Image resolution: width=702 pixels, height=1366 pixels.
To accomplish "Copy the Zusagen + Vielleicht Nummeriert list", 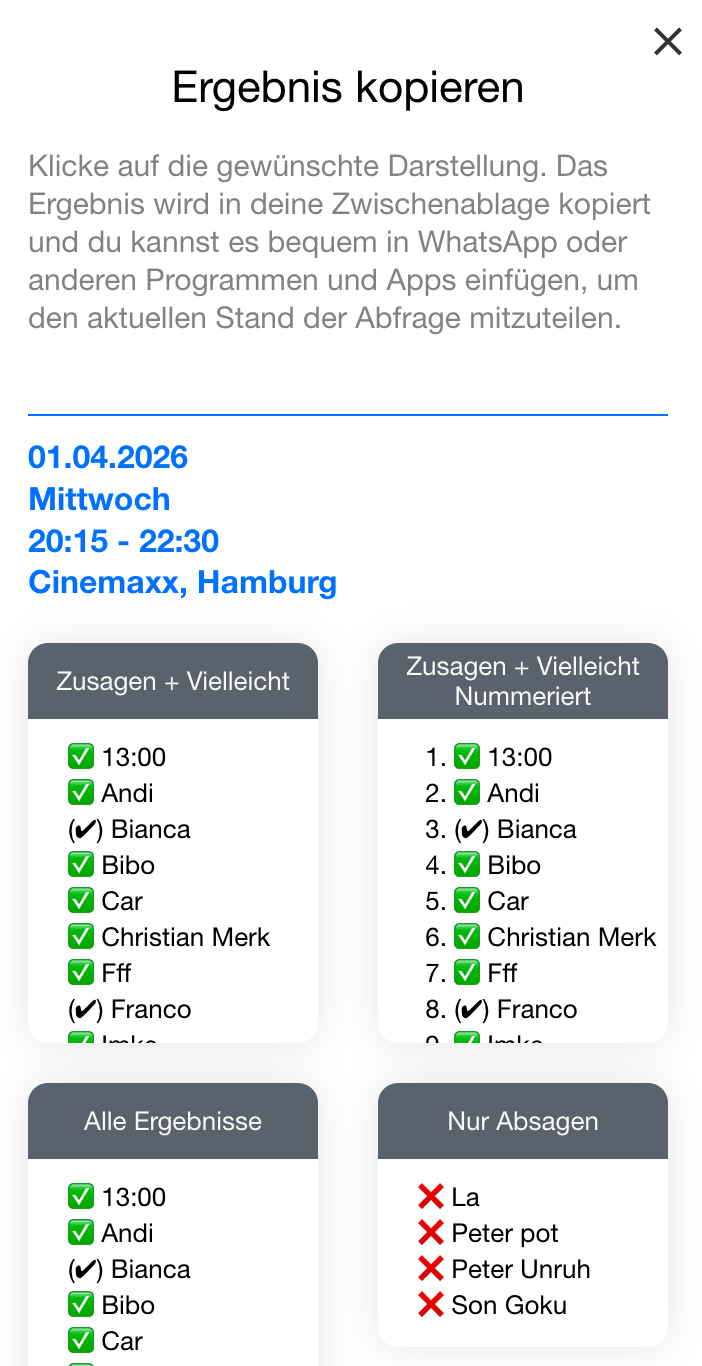I will pos(523,843).
